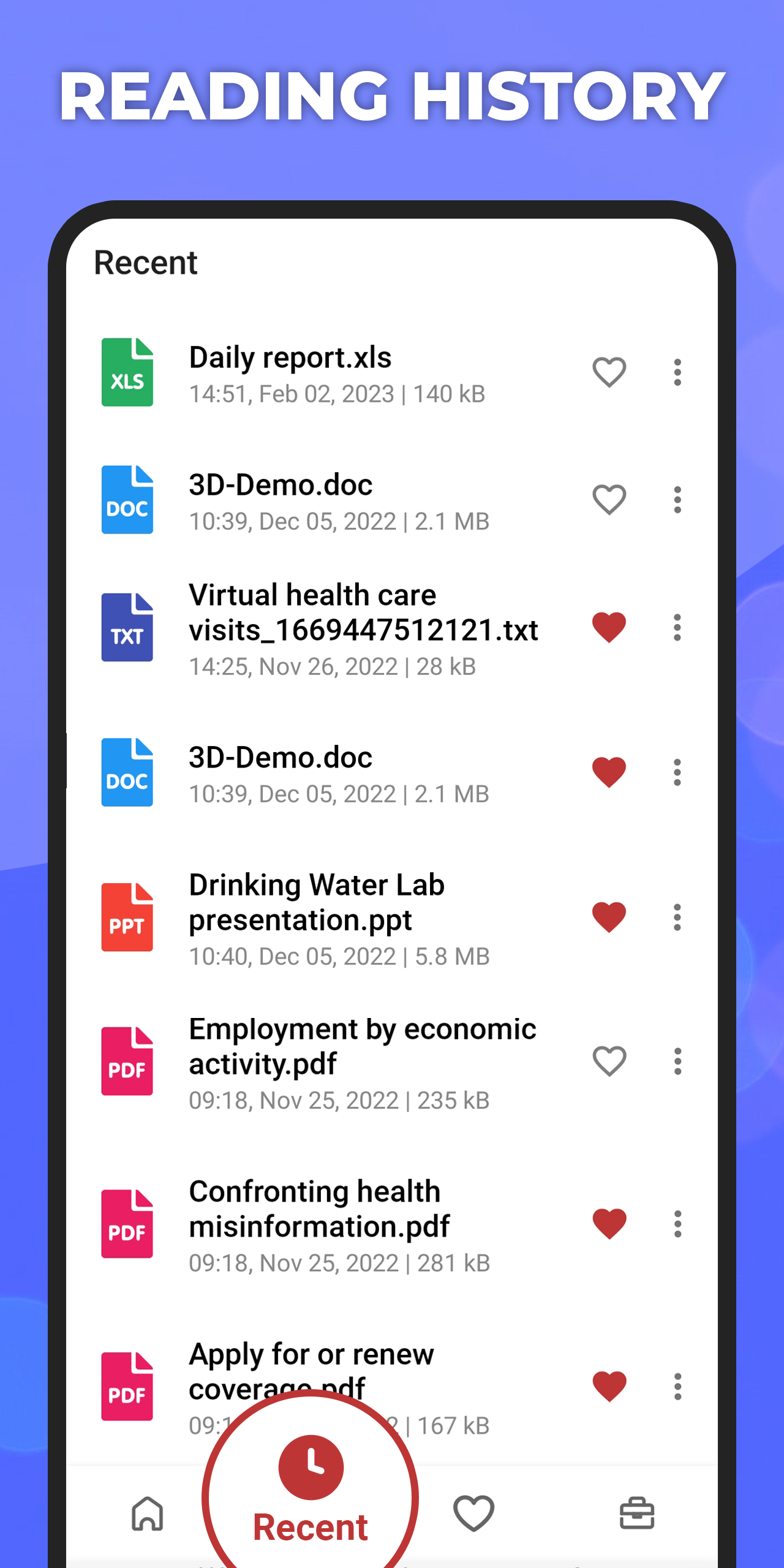Unfavorite the Drinking Water Lab presentation
Screen dimensions: 784x1568
click(608, 916)
